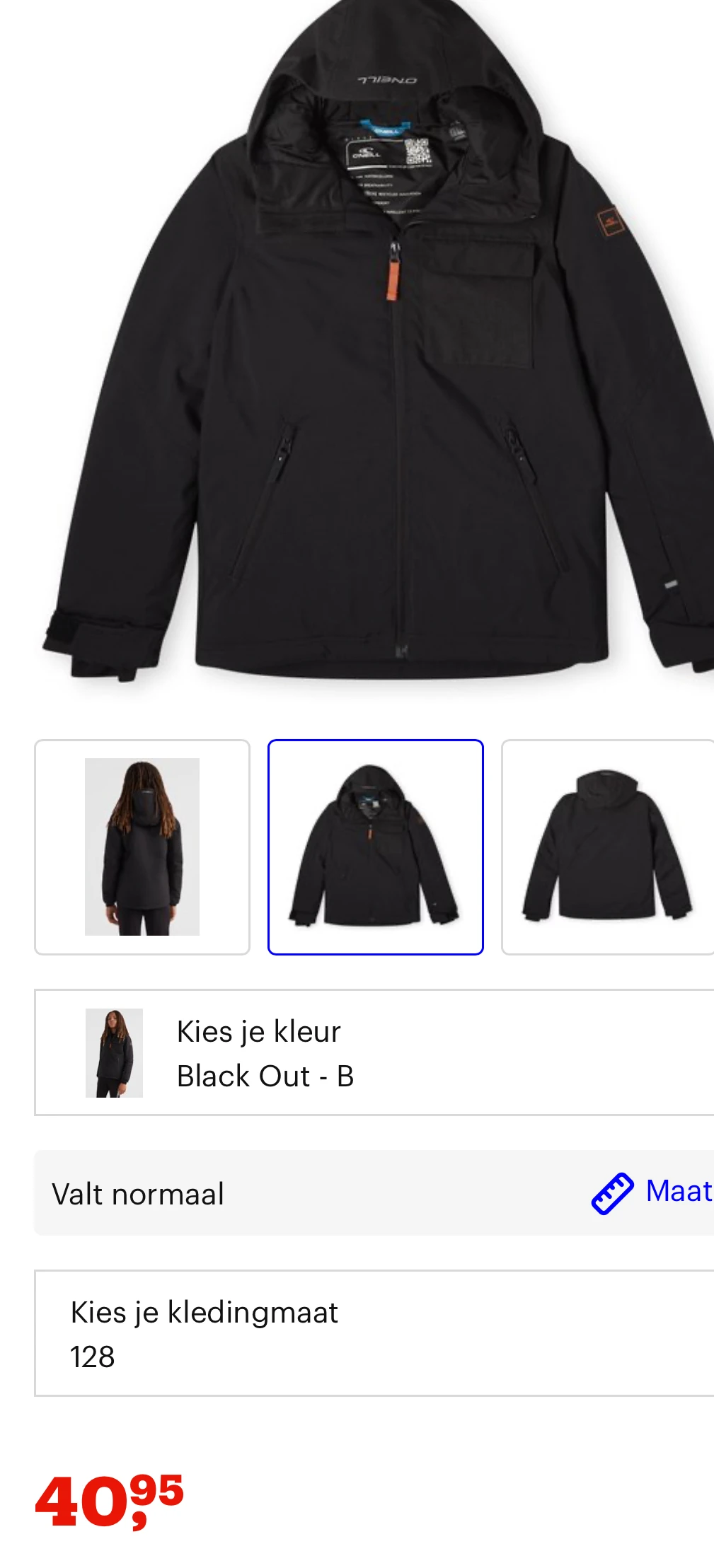Open the 'Kies je kledingmaat' size selector

click(x=375, y=1333)
